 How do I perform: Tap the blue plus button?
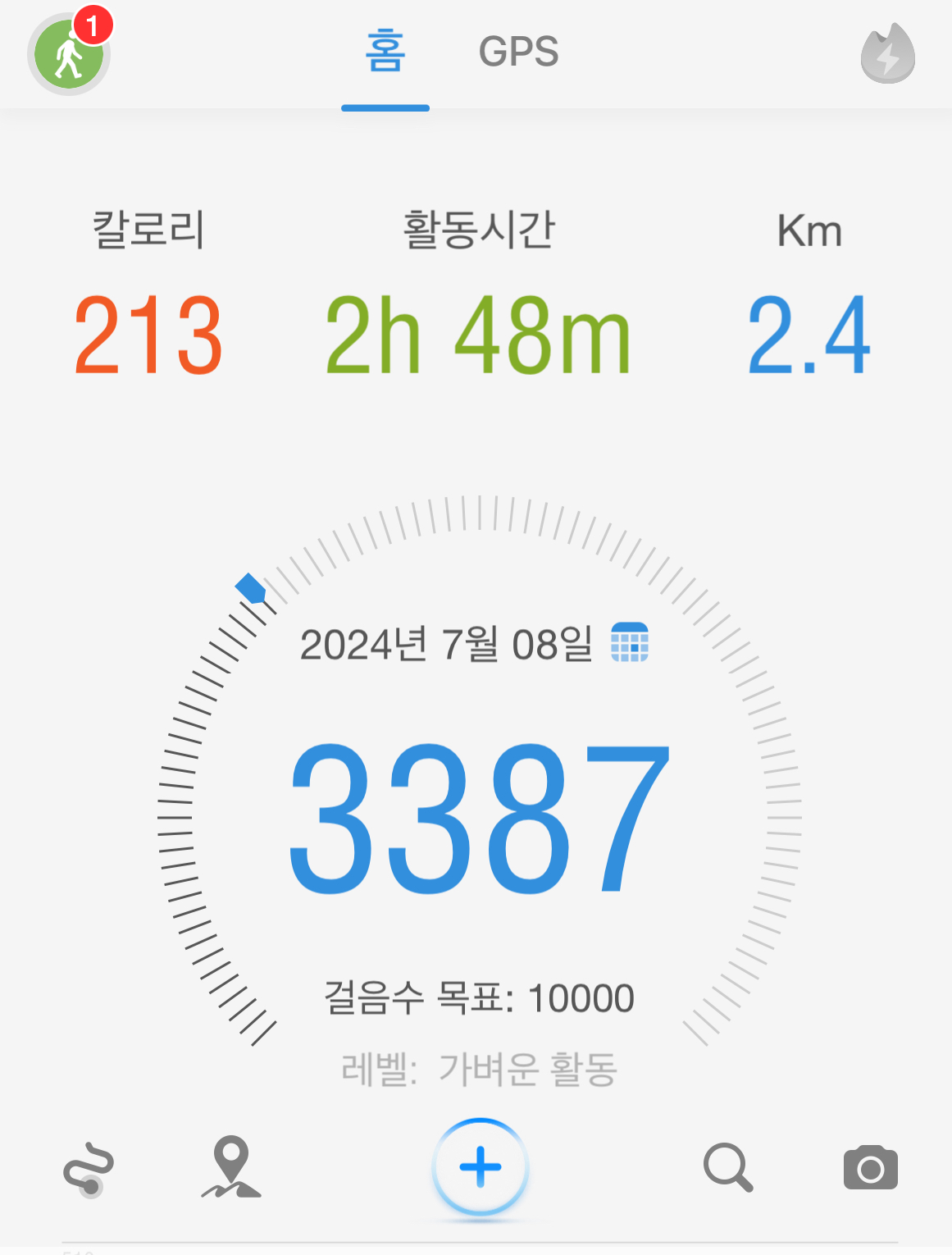[481, 1166]
